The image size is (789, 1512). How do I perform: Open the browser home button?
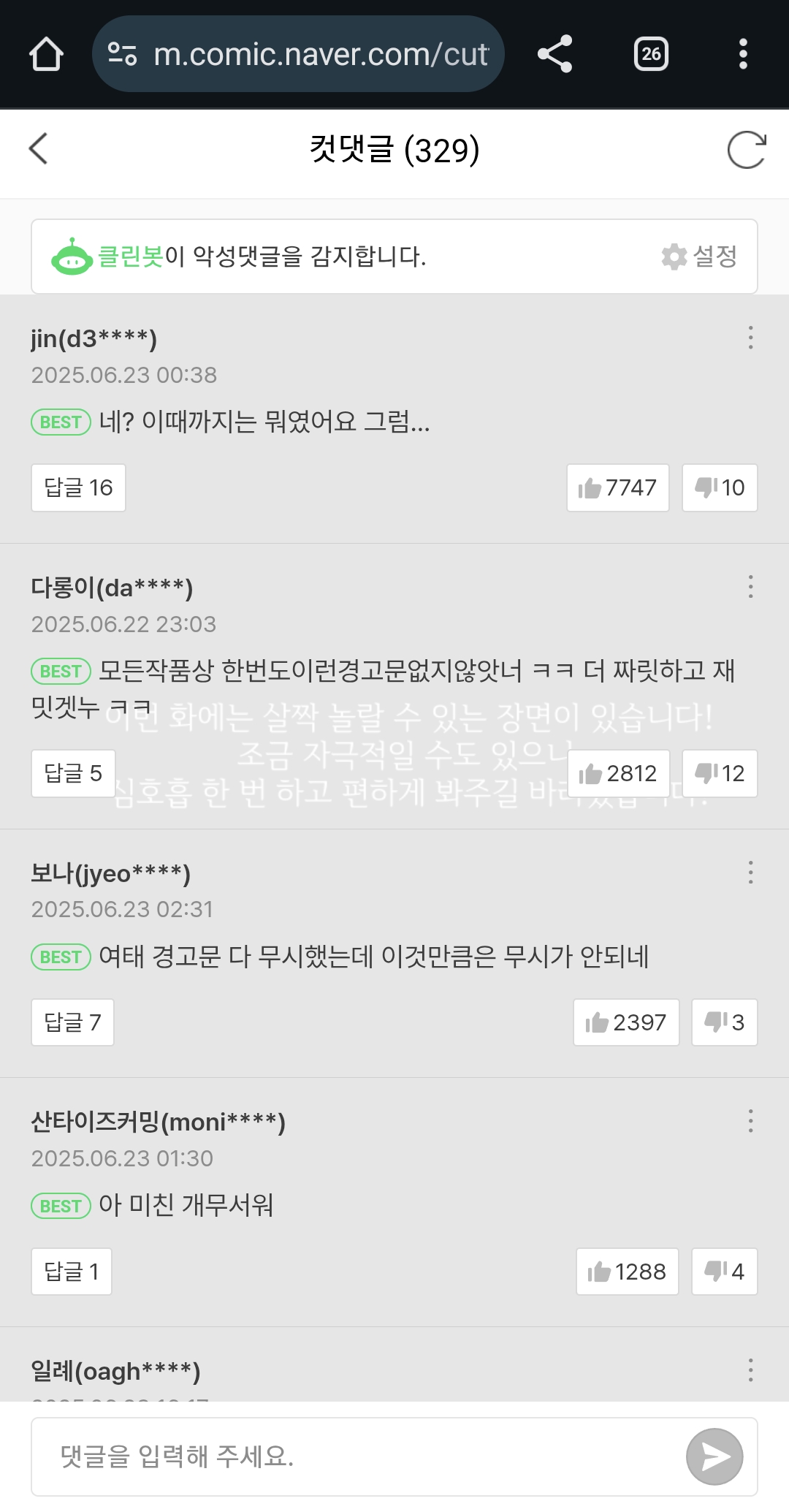(46, 54)
